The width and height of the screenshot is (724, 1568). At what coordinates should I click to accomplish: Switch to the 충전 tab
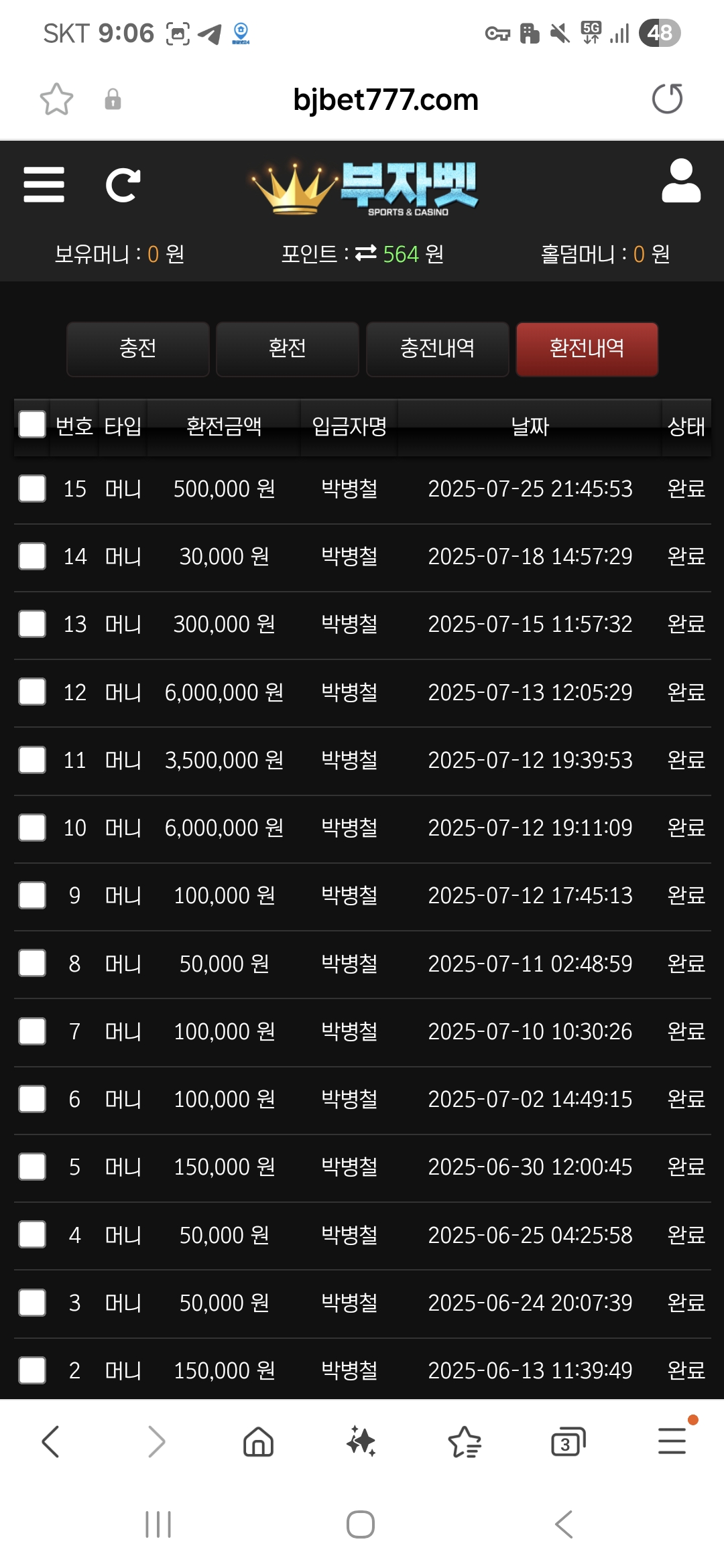[138, 349]
